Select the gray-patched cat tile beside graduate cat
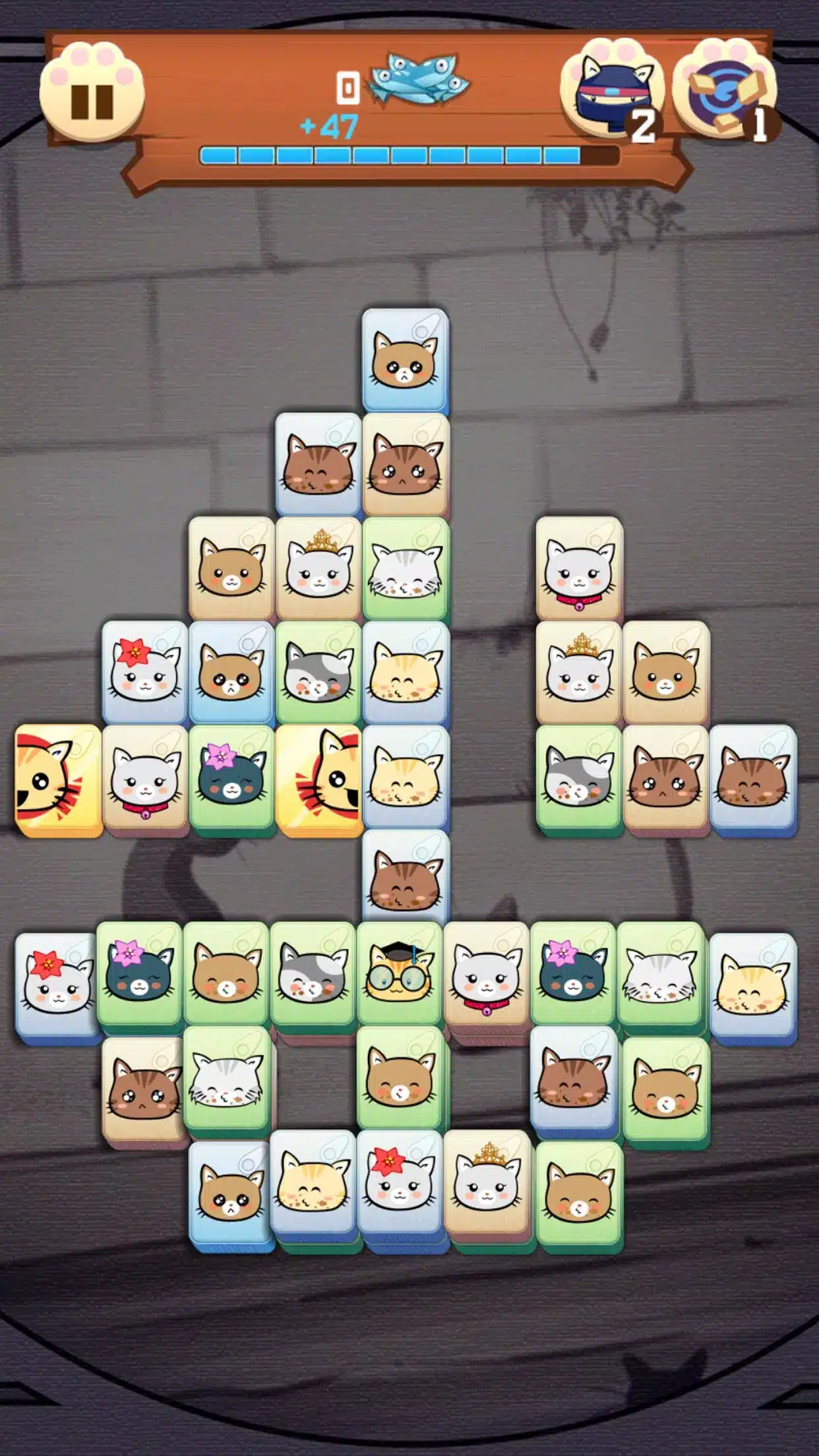Image resolution: width=819 pixels, height=1456 pixels. coord(312,973)
